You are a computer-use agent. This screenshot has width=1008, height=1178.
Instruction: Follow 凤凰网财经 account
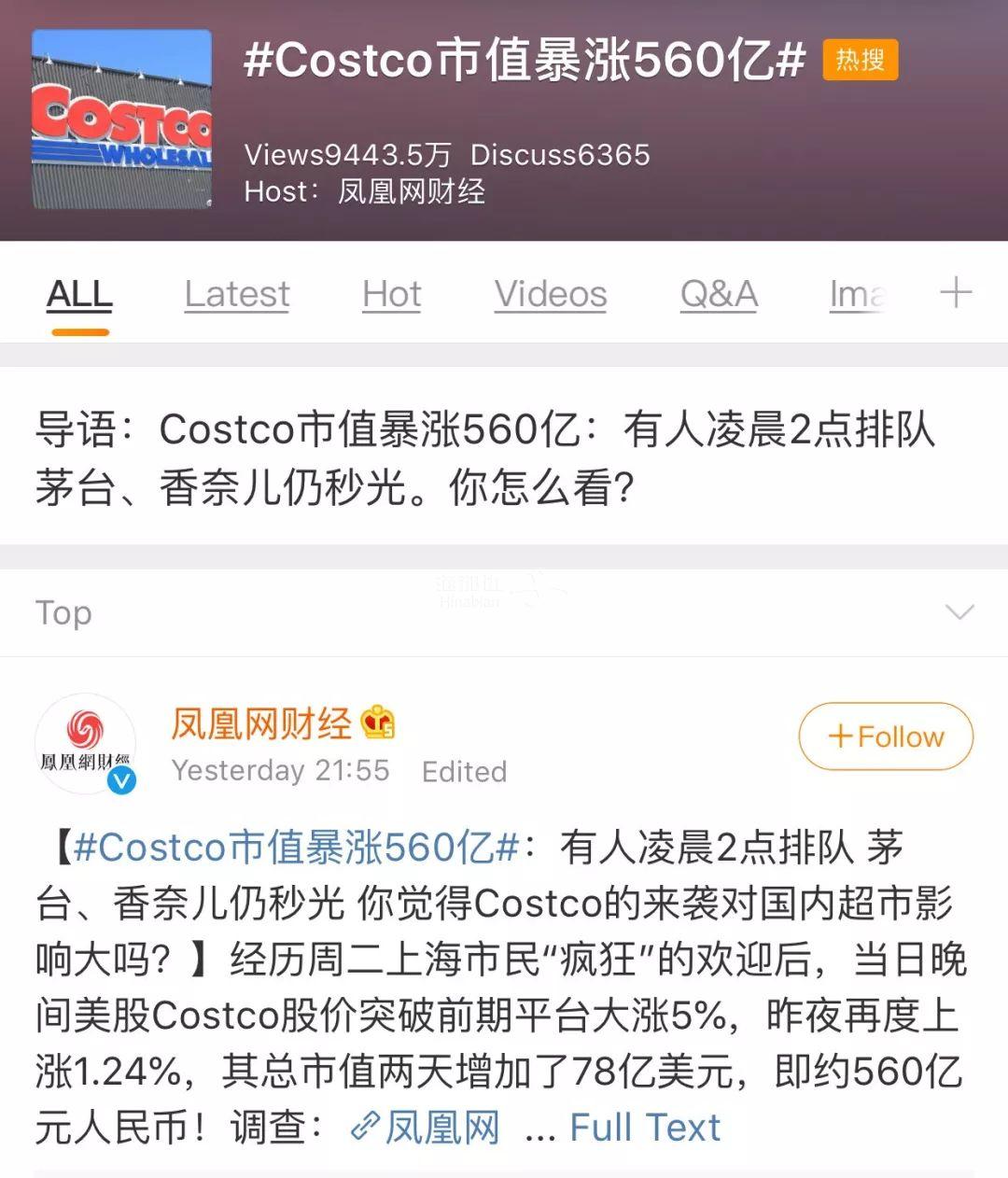click(x=886, y=736)
